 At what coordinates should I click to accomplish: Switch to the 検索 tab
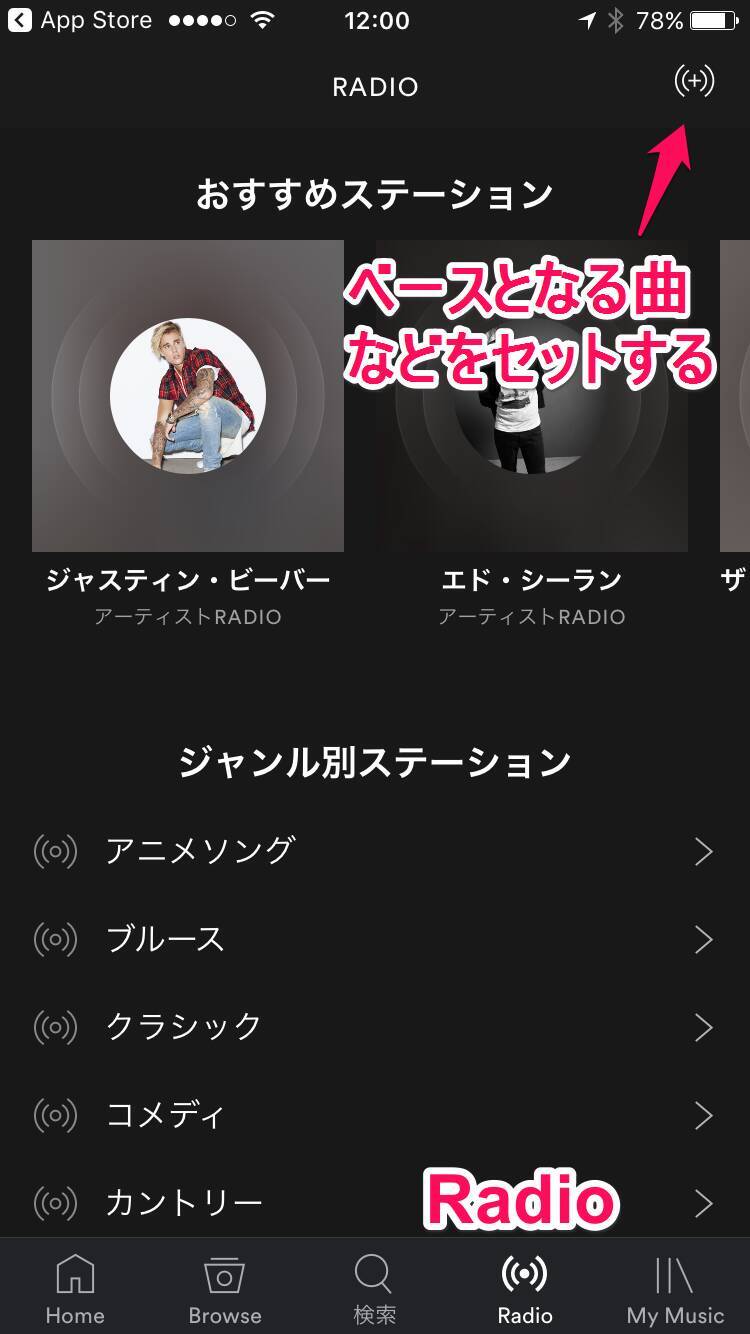coord(375,1288)
